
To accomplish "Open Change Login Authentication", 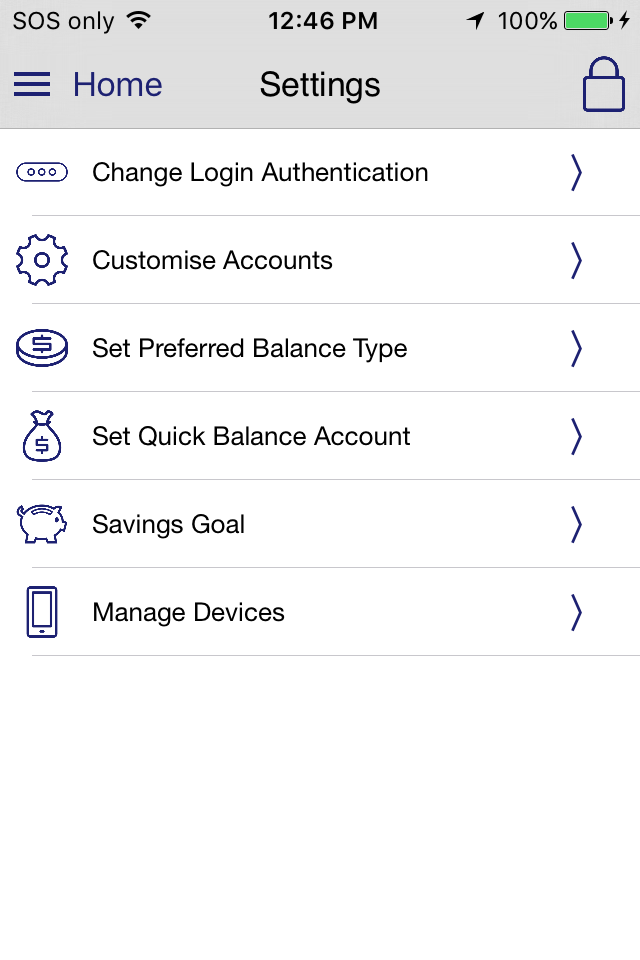I will (x=260, y=173).
